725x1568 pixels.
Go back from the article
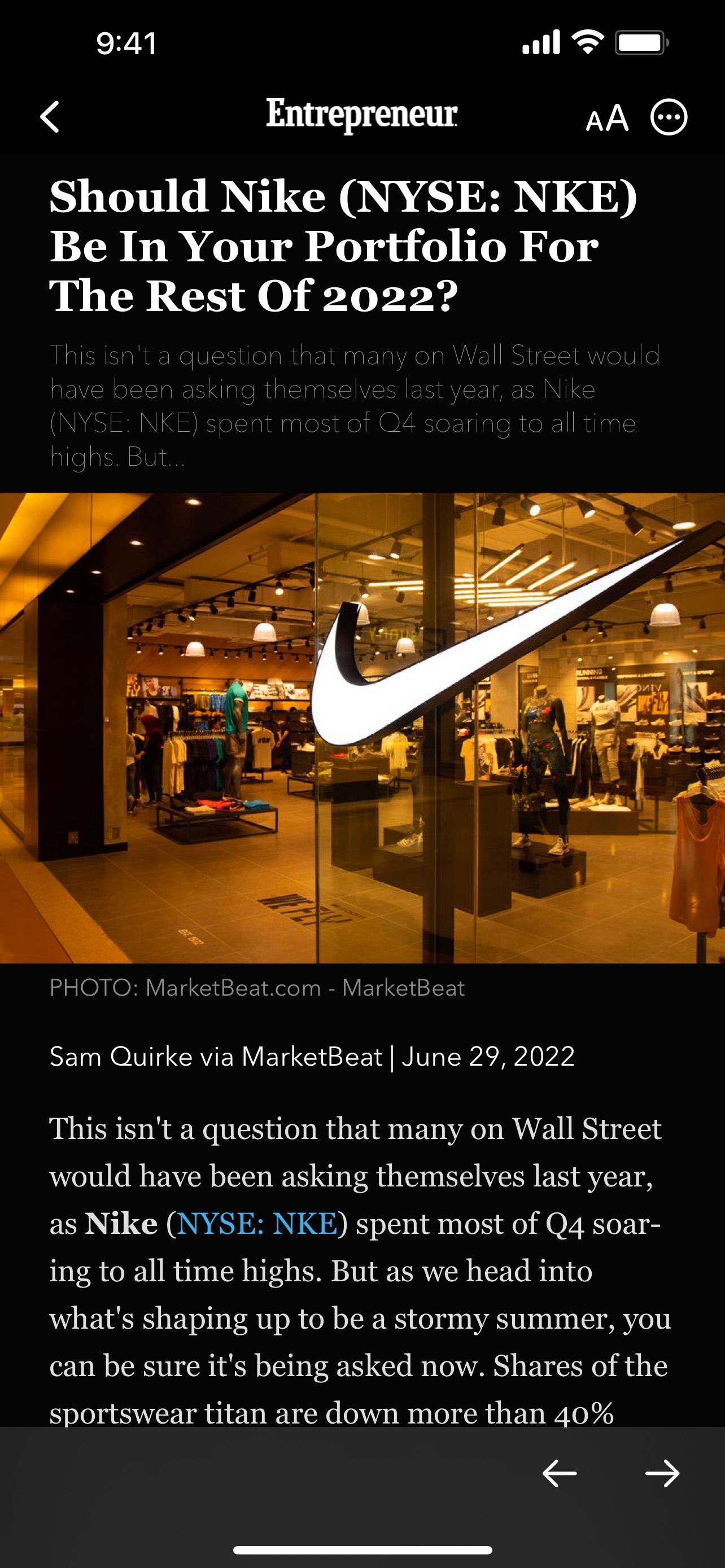(x=50, y=116)
